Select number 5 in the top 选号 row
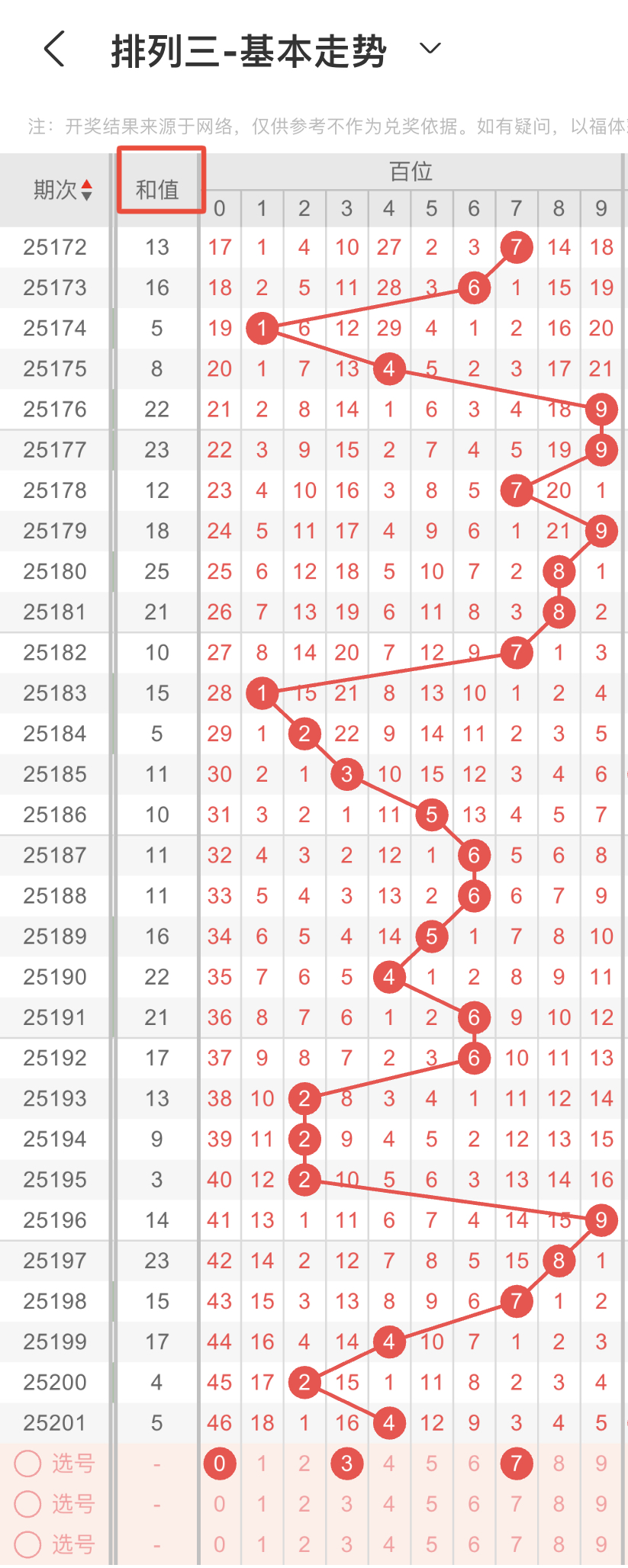The image size is (628, 1568). coord(431,1464)
